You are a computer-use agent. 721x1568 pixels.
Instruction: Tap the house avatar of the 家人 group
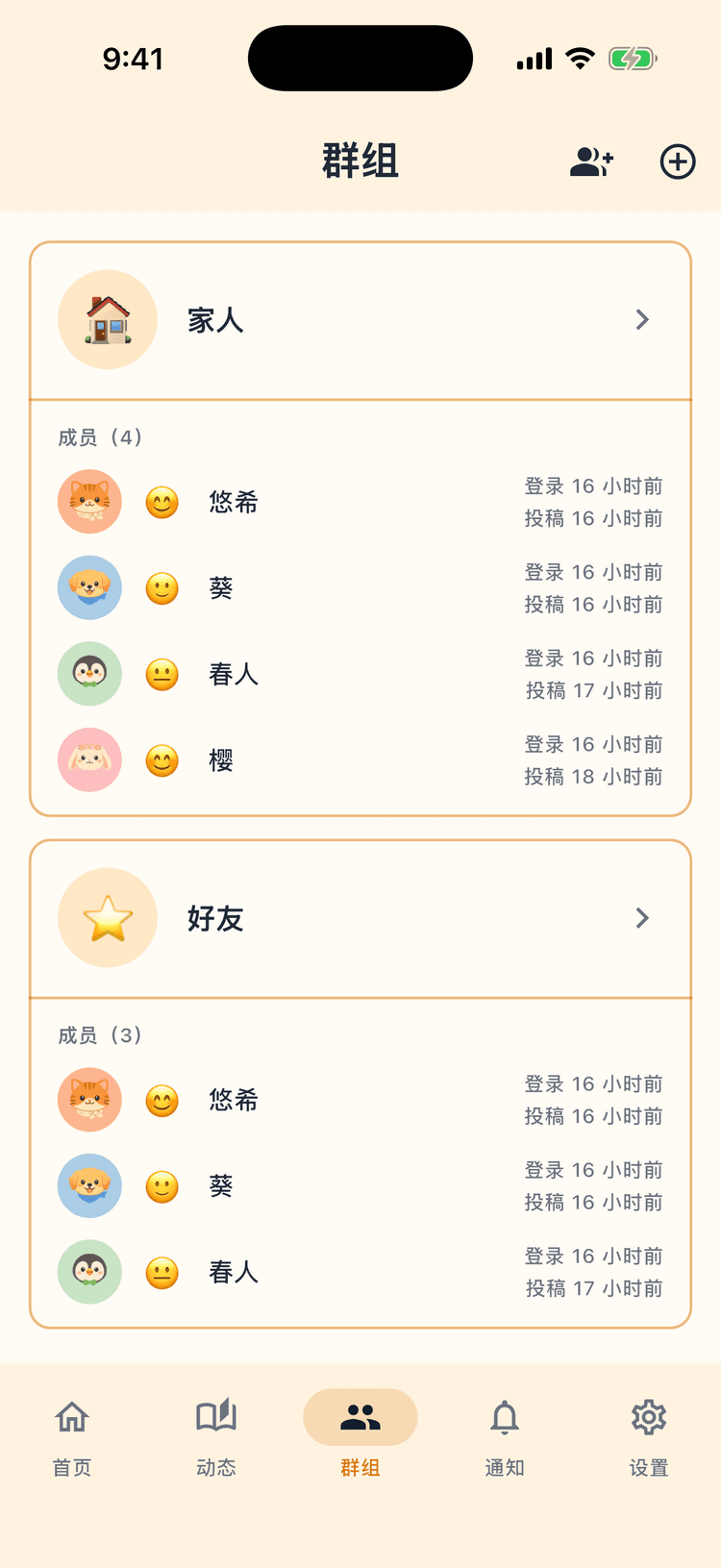tap(107, 319)
